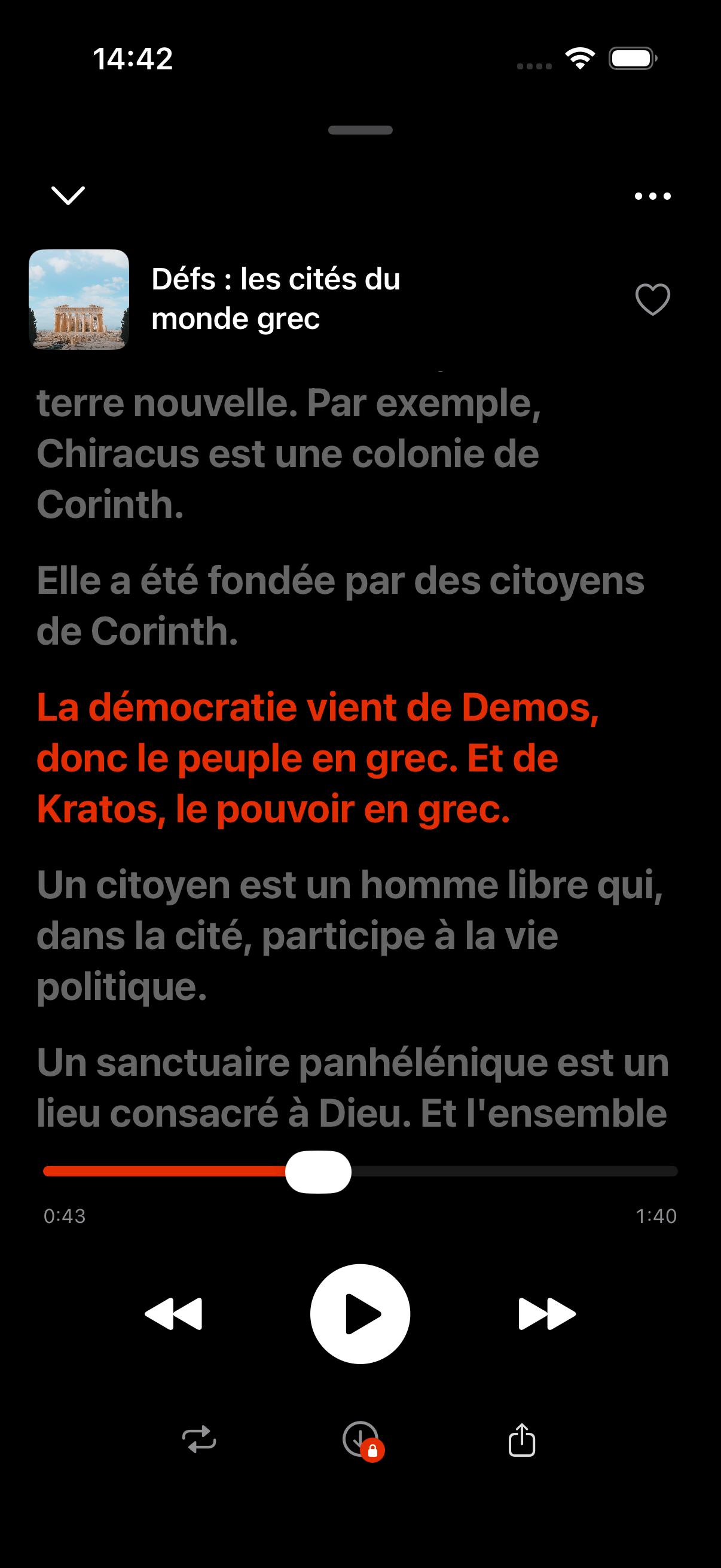Rewind the audio playback
This screenshot has height=1568, width=721.
click(173, 1314)
